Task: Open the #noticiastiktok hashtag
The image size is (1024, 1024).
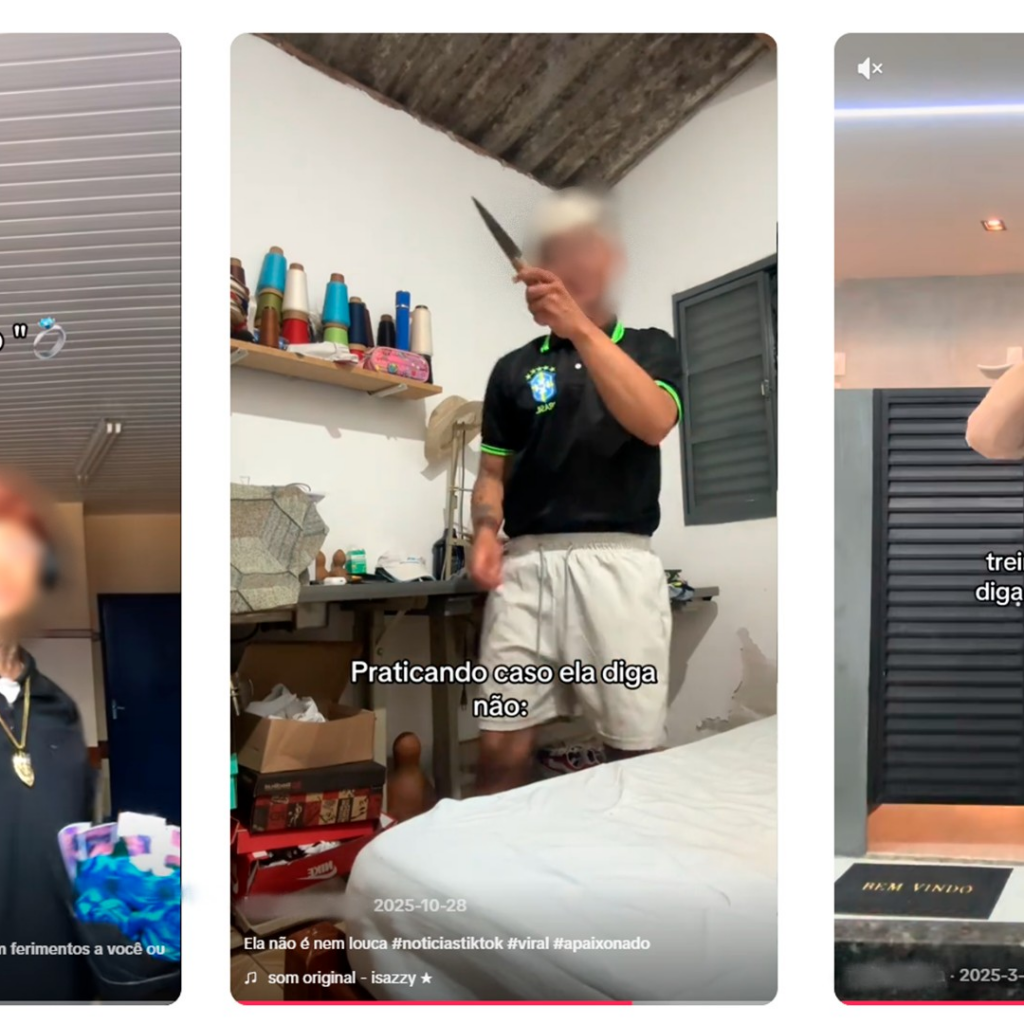Action: coord(447,943)
